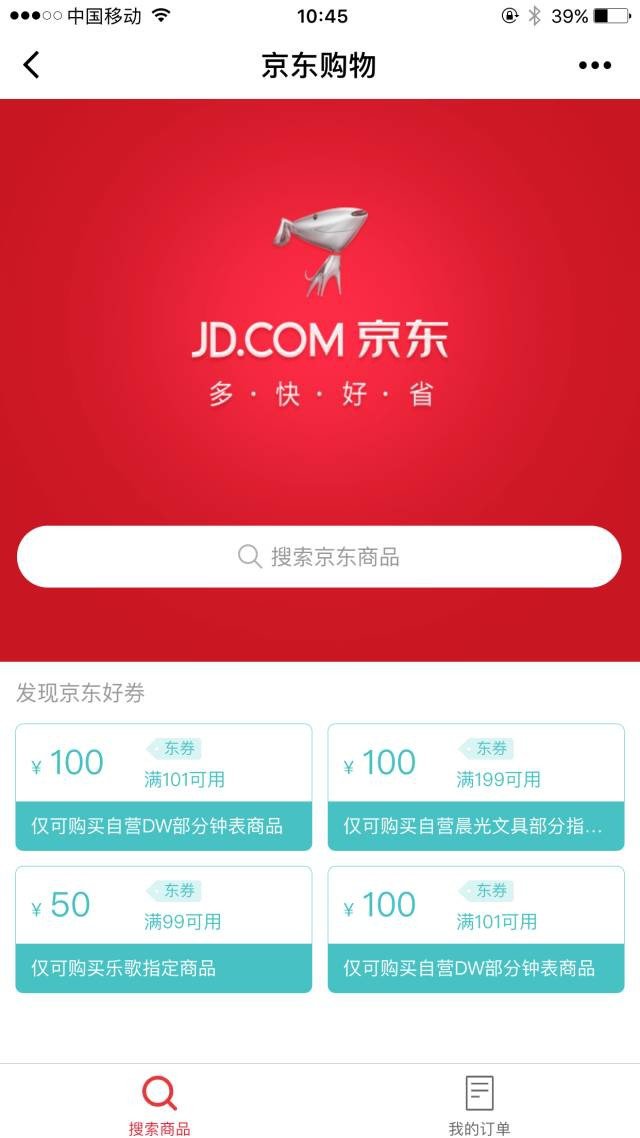Screen dimensions: 640x1138
Task: Claim the ¥50 乐歌指定商品 coupon
Action: click(x=163, y=929)
